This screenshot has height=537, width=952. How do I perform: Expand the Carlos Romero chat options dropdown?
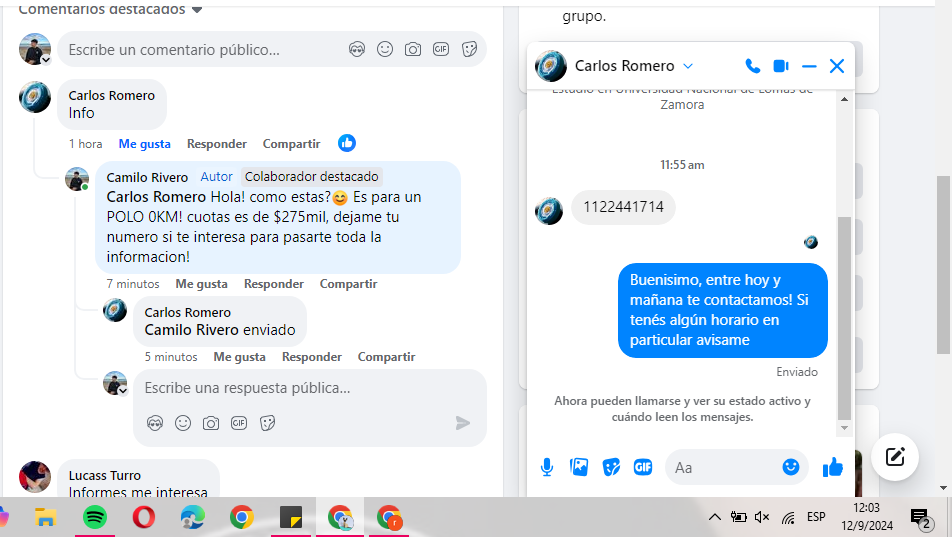coord(687,66)
